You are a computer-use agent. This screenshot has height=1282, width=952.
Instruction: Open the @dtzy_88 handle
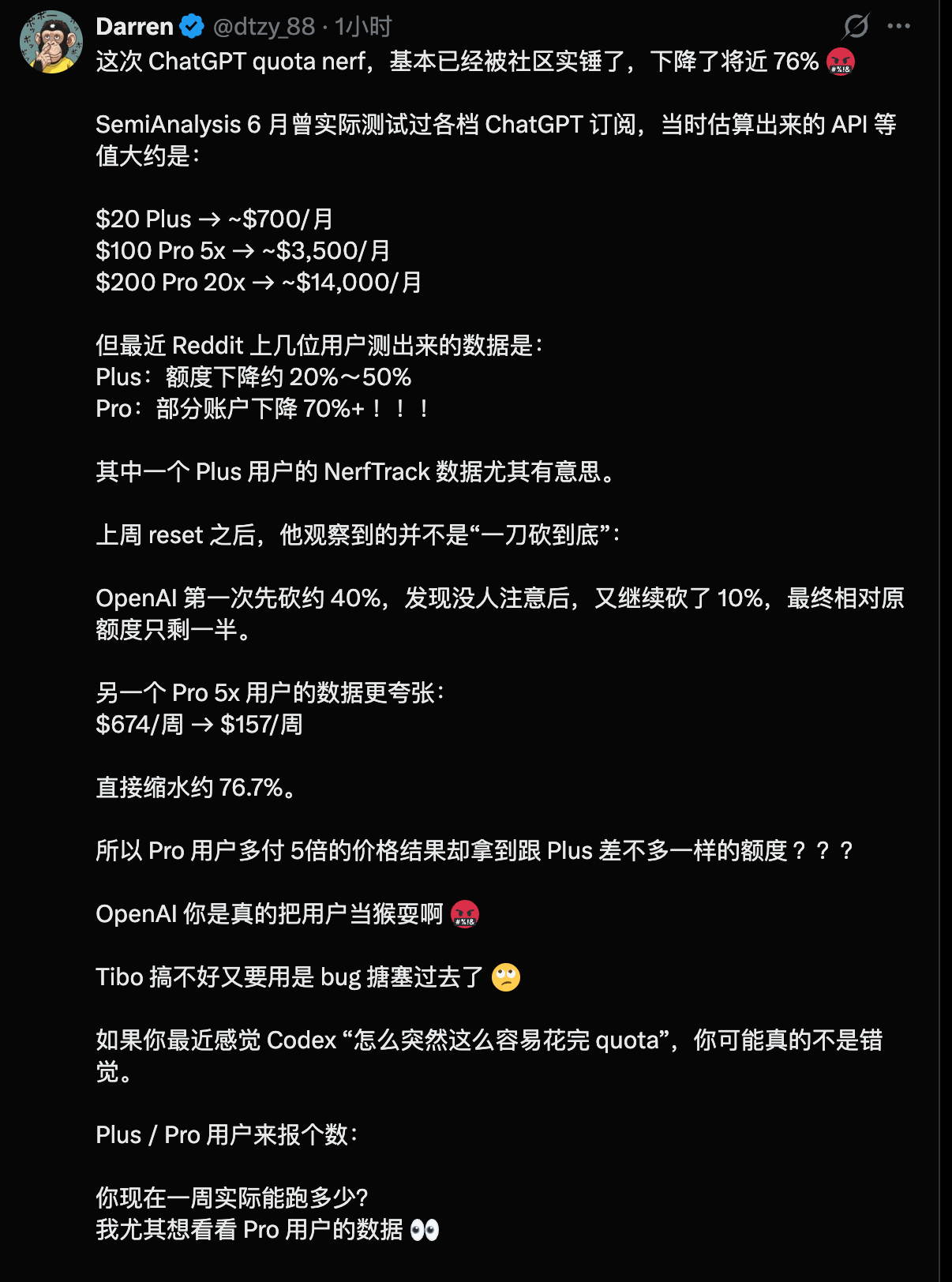(x=264, y=27)
